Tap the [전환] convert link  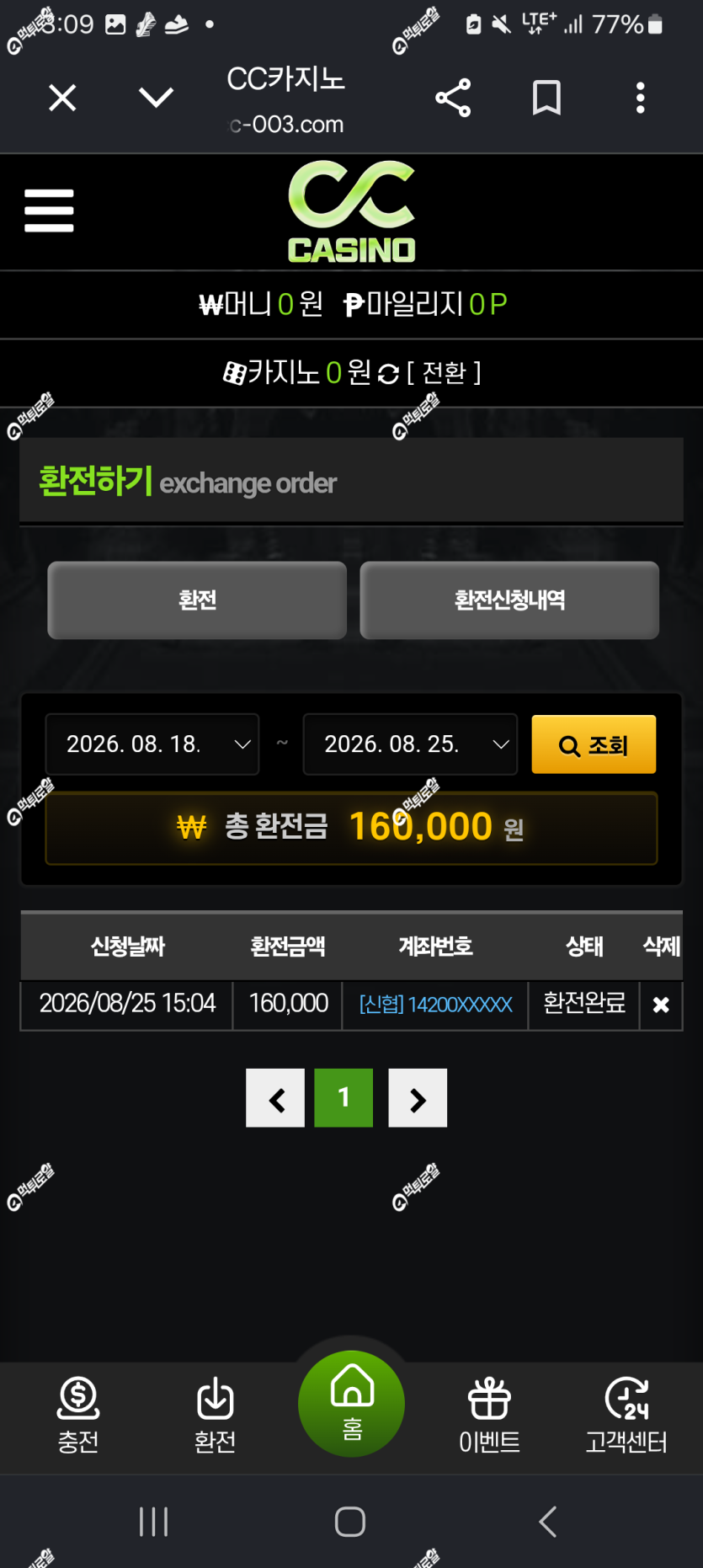pyautogui.click(x=444, y=372)
